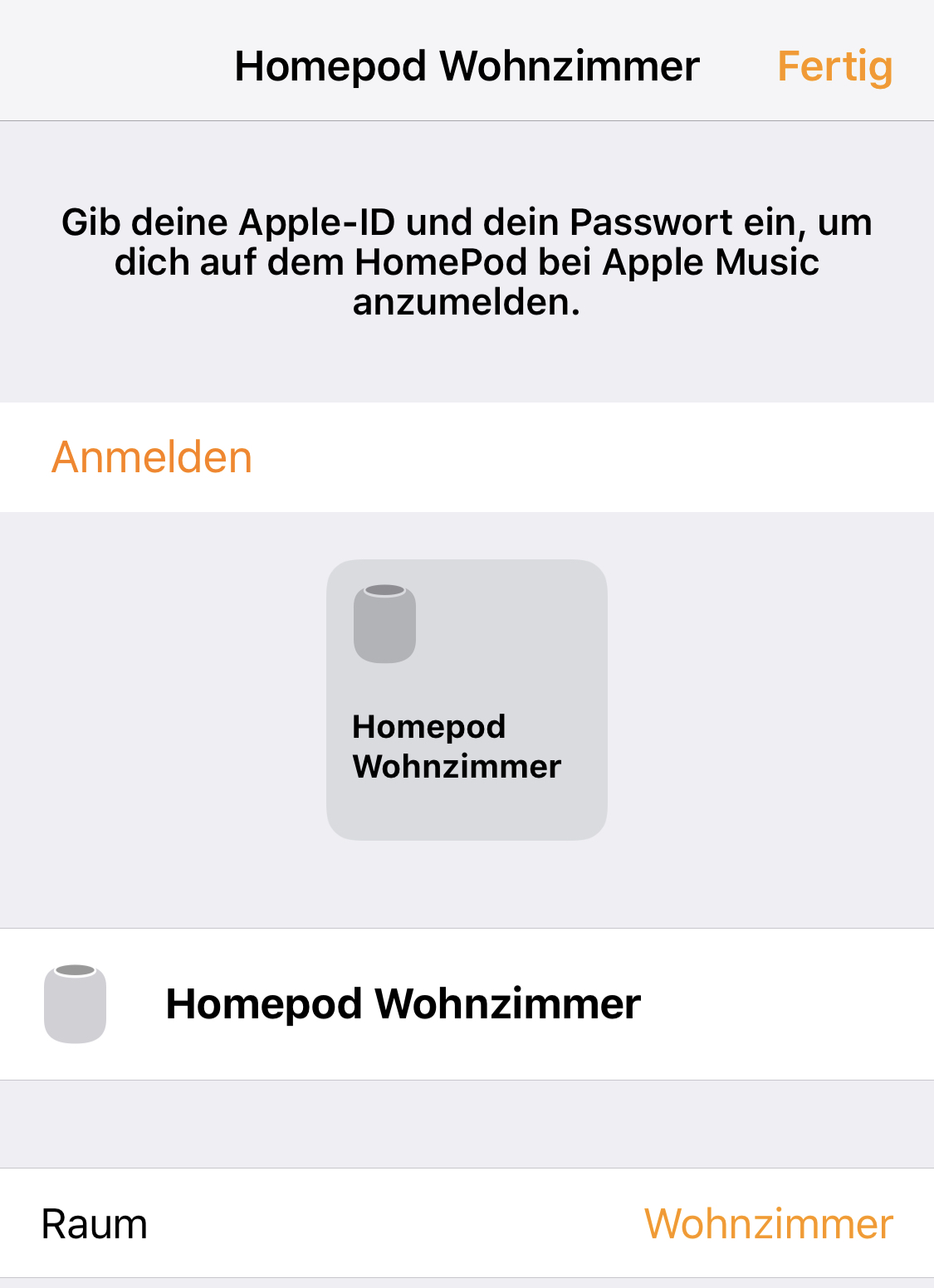This screenshot has height=1288, width=934.
Task: Tap Anmelden to sign in
Action: 152,457
